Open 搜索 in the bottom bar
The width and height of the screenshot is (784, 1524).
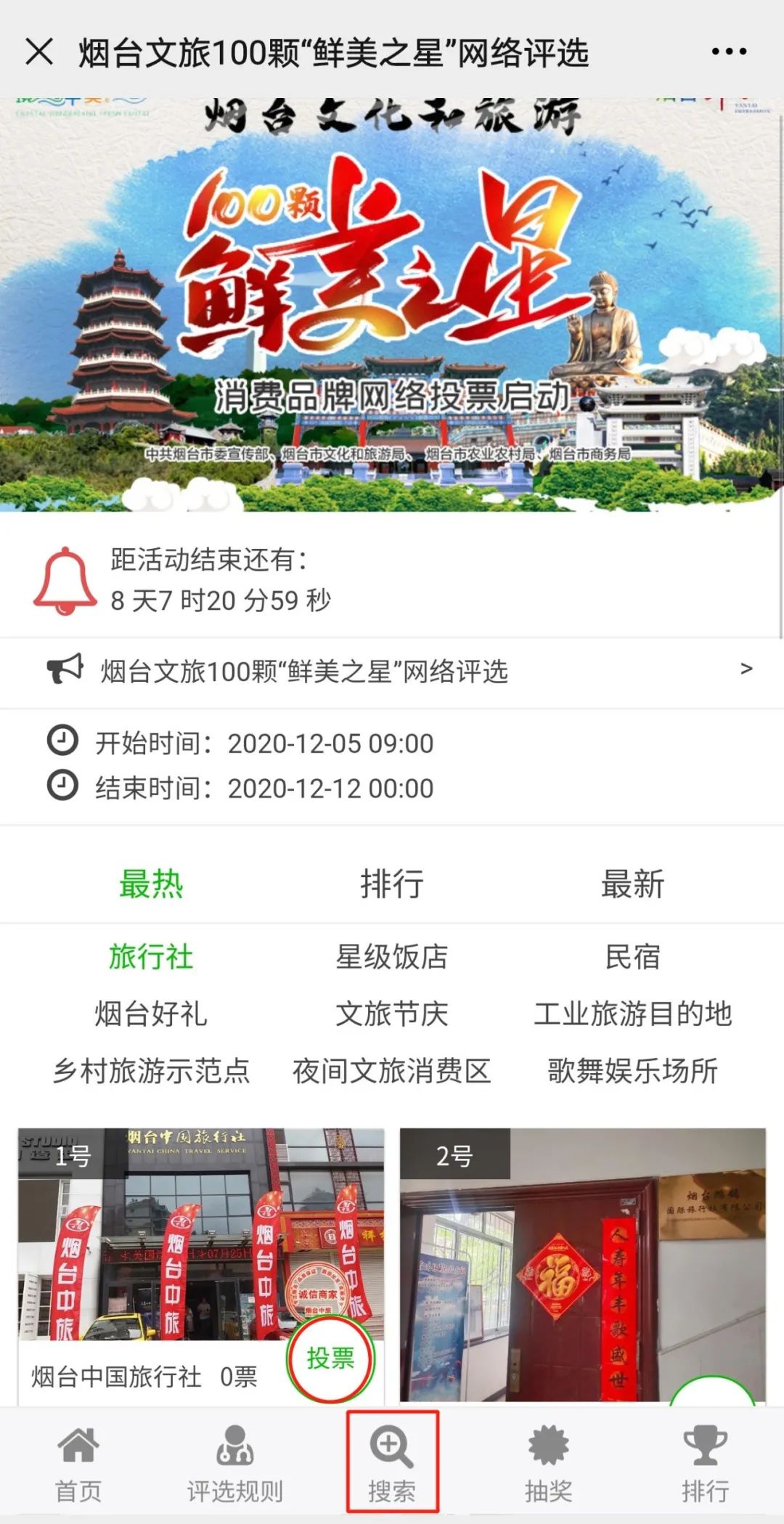tap(392, 1461)
